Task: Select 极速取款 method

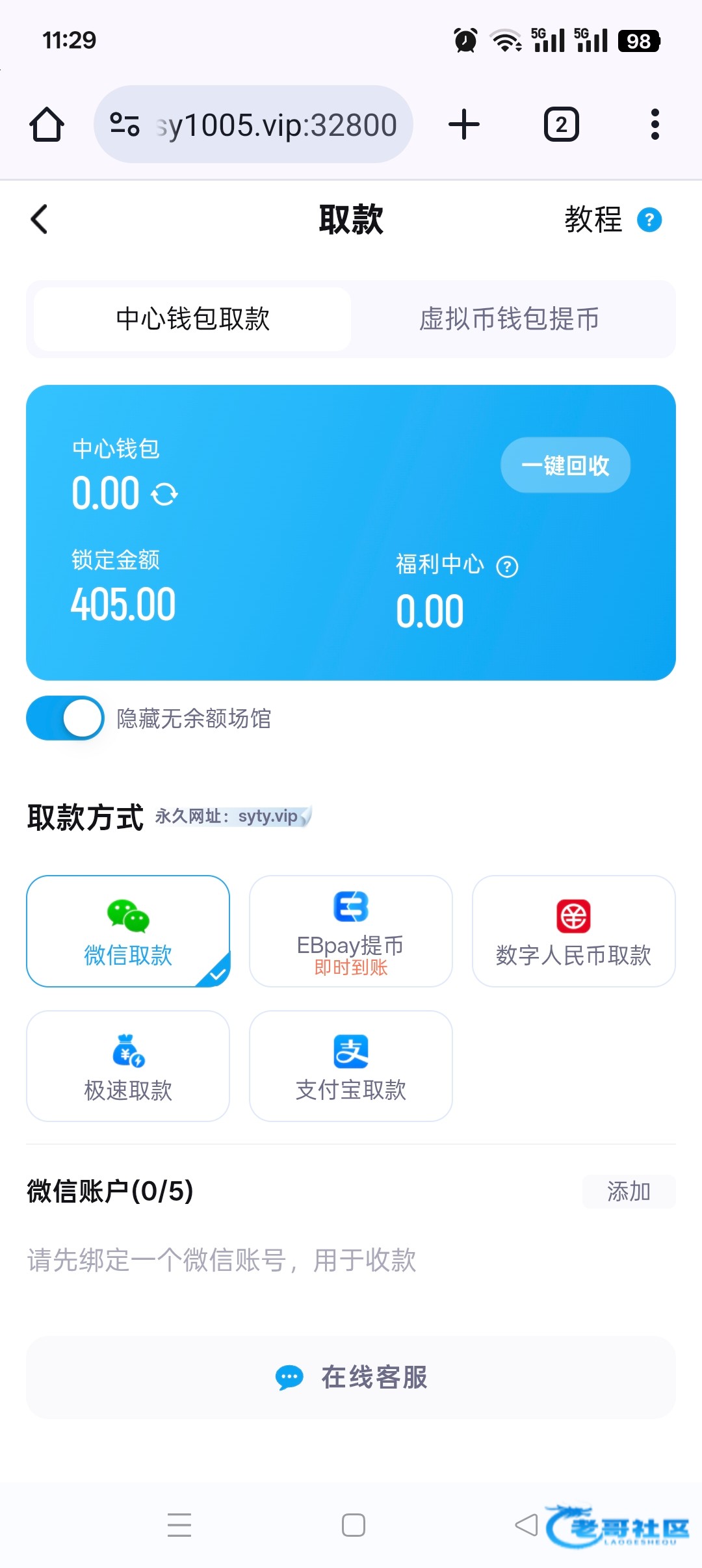Action: 128,1066
